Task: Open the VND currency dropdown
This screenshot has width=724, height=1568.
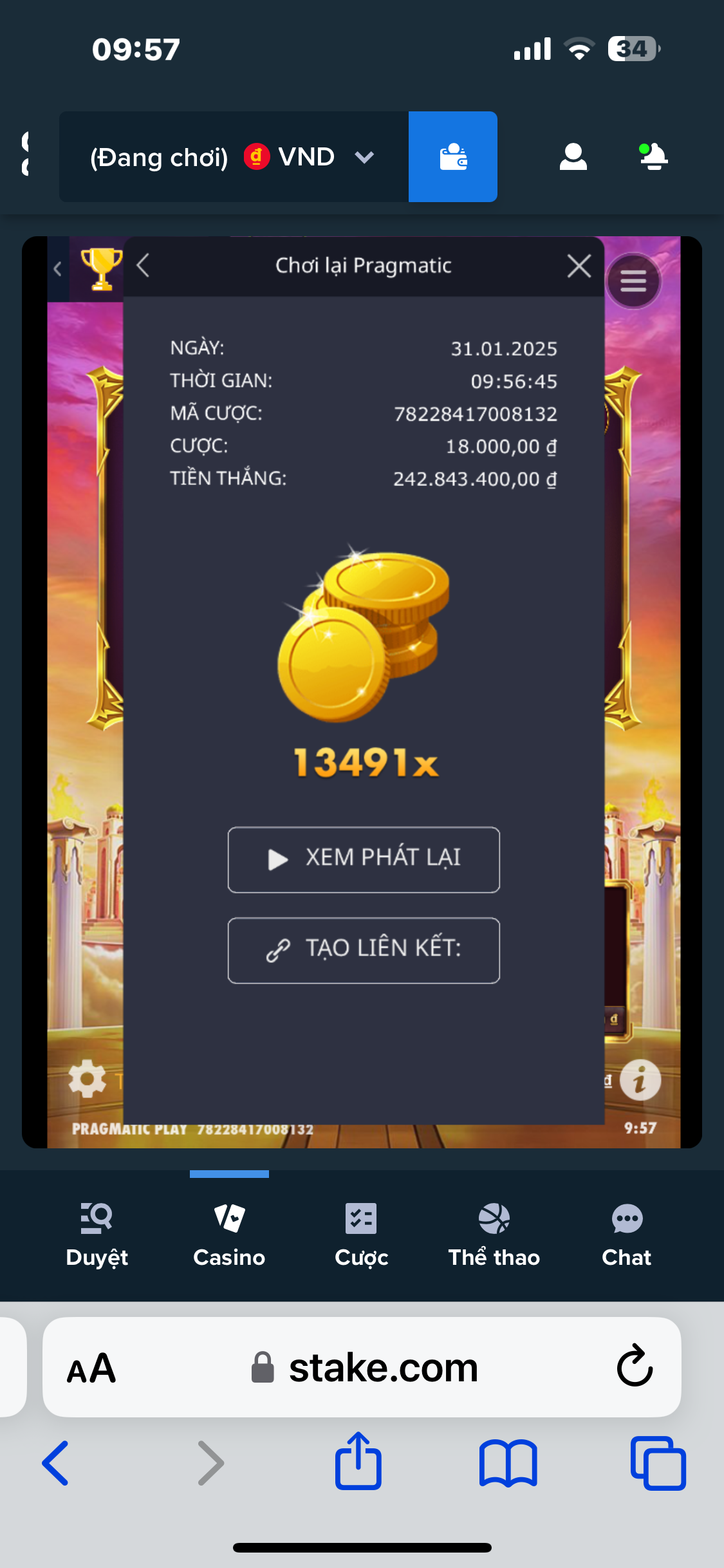Action: pos(364,157)
